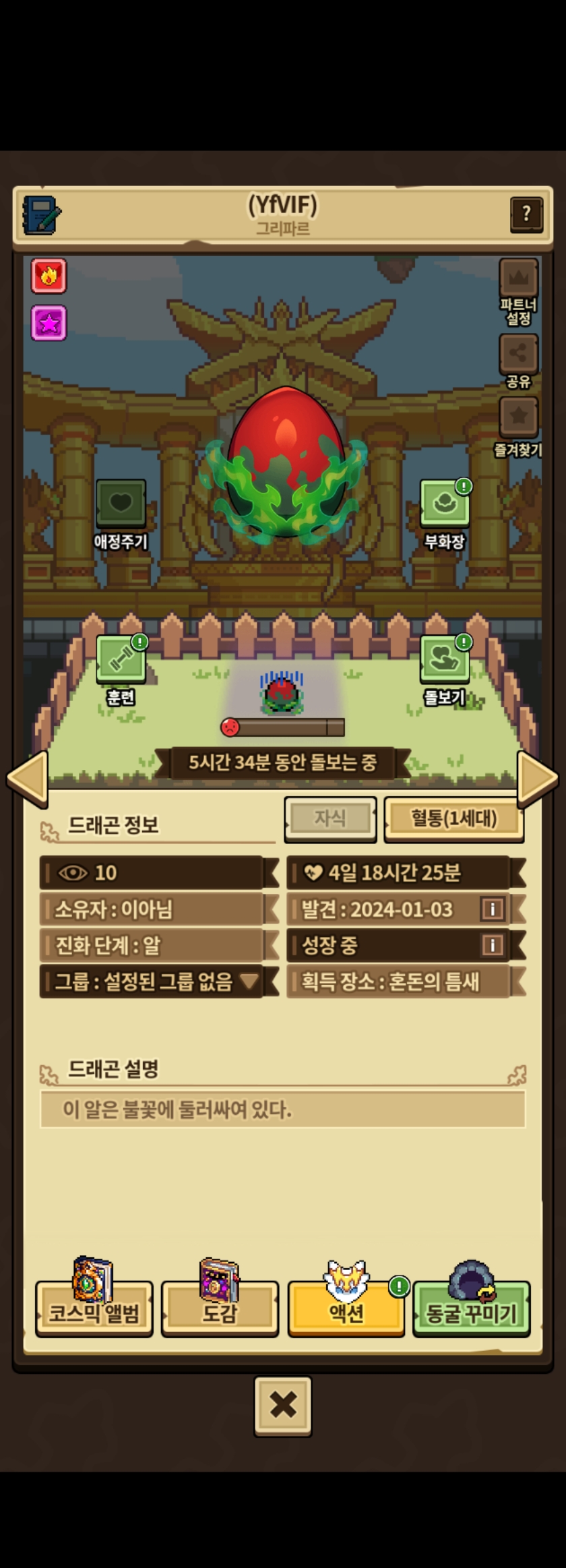The image size is (566, 1568).
Task: Show info for 성장 중 status
Action: coord(492,945)
